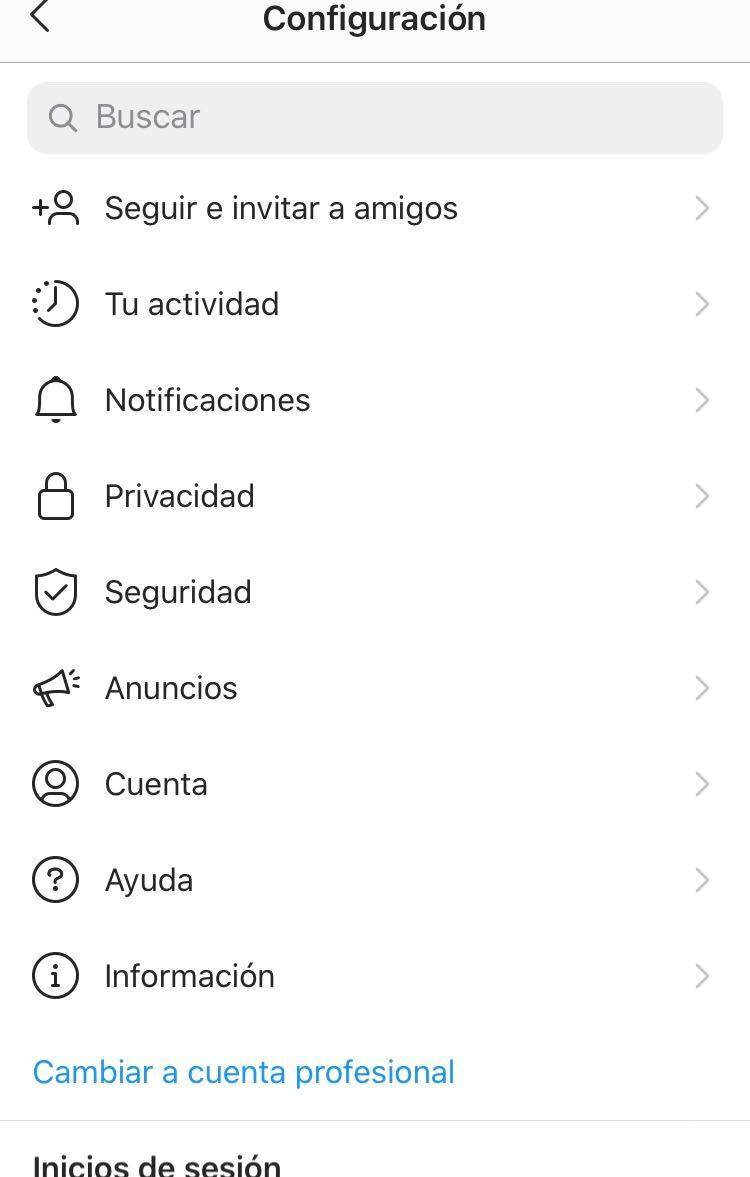Open the chevron next to Cuenta
The height and width of the screenshot is (1177, 750).
[702, 783]
